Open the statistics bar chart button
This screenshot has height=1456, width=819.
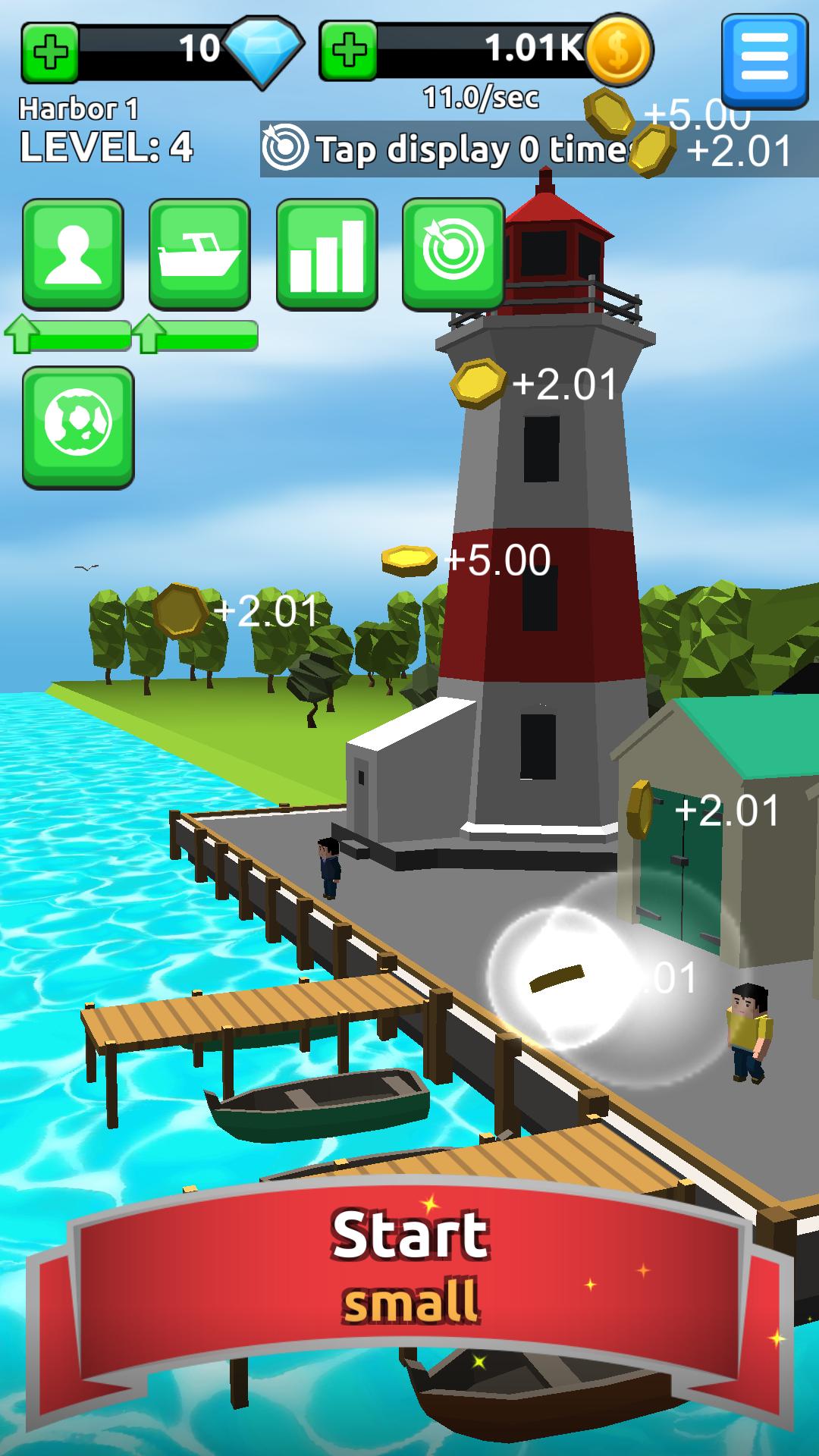[327, 254]
